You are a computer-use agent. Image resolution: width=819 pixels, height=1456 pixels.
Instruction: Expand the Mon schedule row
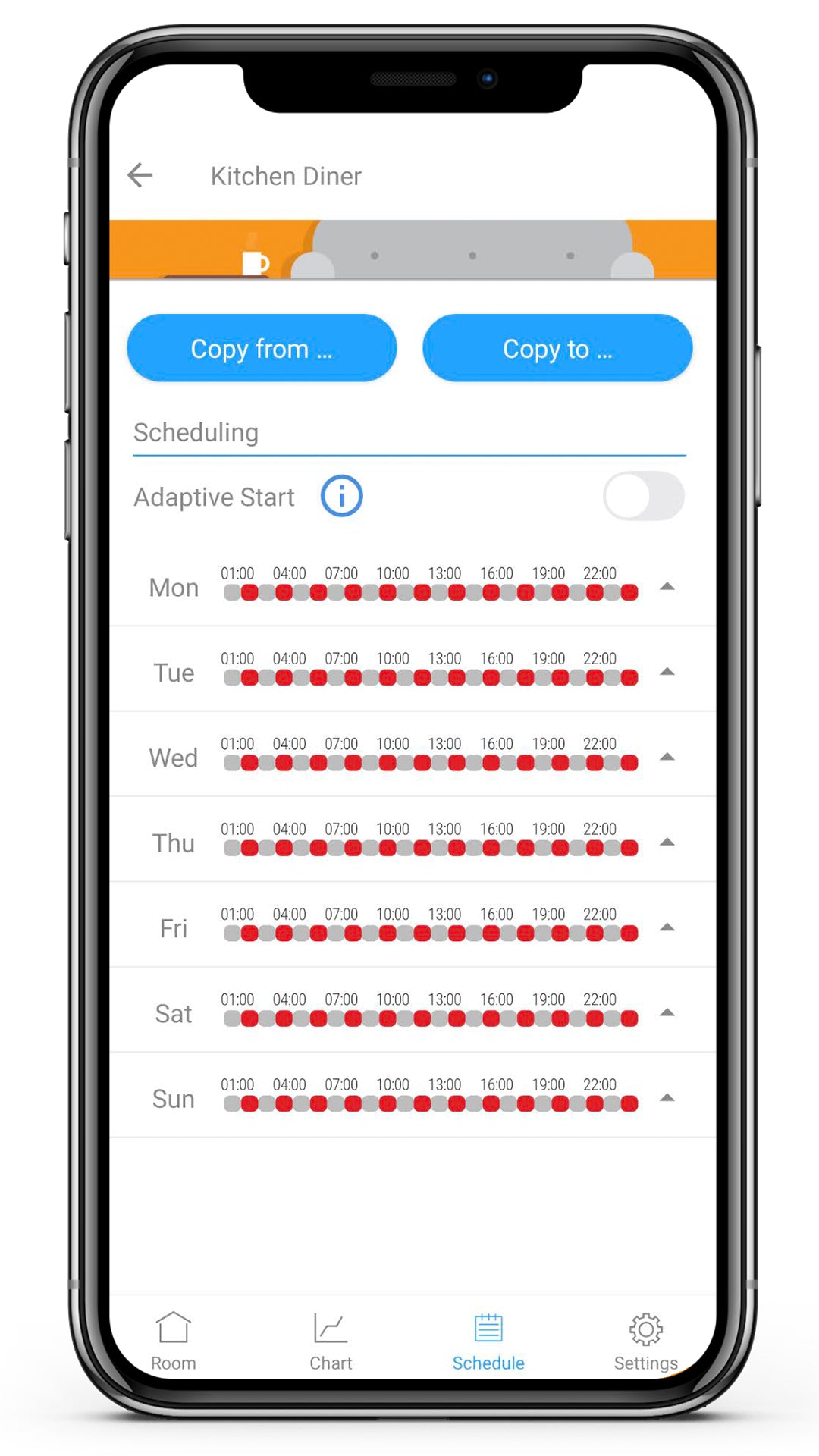667,587
